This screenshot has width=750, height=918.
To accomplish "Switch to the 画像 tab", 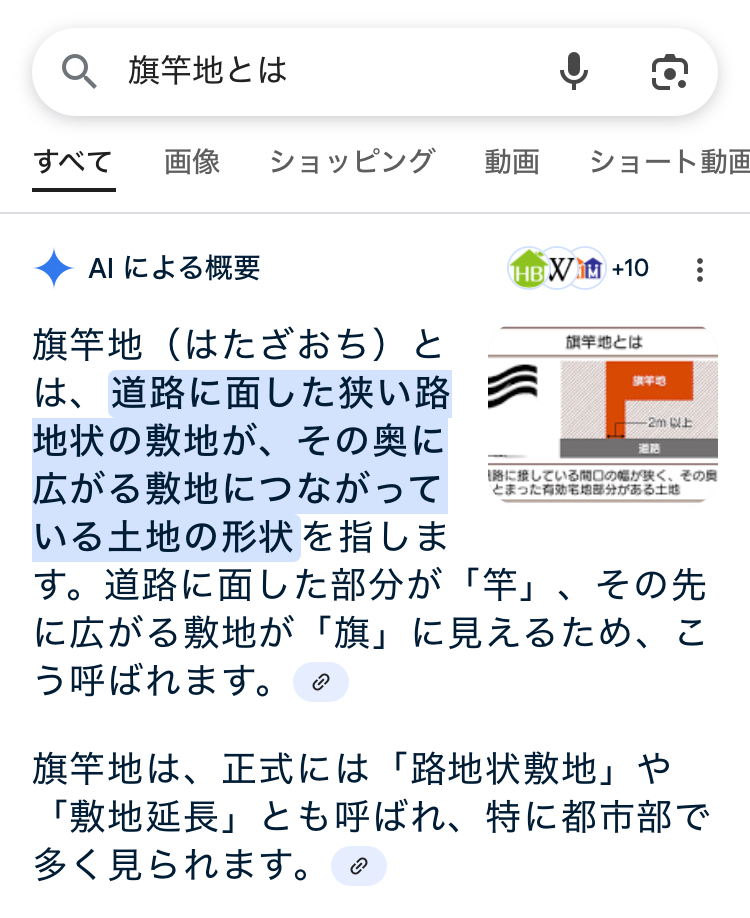I will (x=192, y=162).
